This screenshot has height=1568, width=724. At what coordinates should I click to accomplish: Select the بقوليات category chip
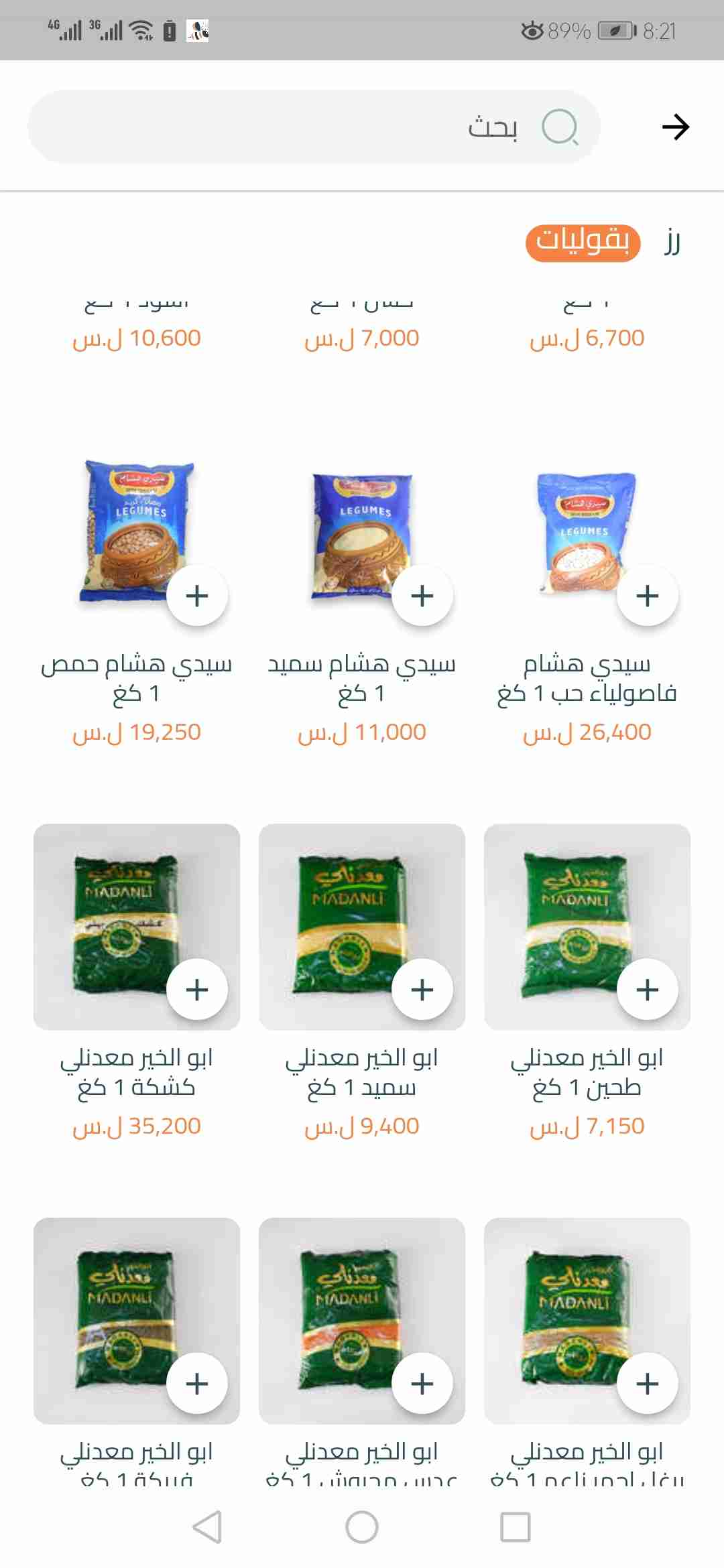point(583,242)
